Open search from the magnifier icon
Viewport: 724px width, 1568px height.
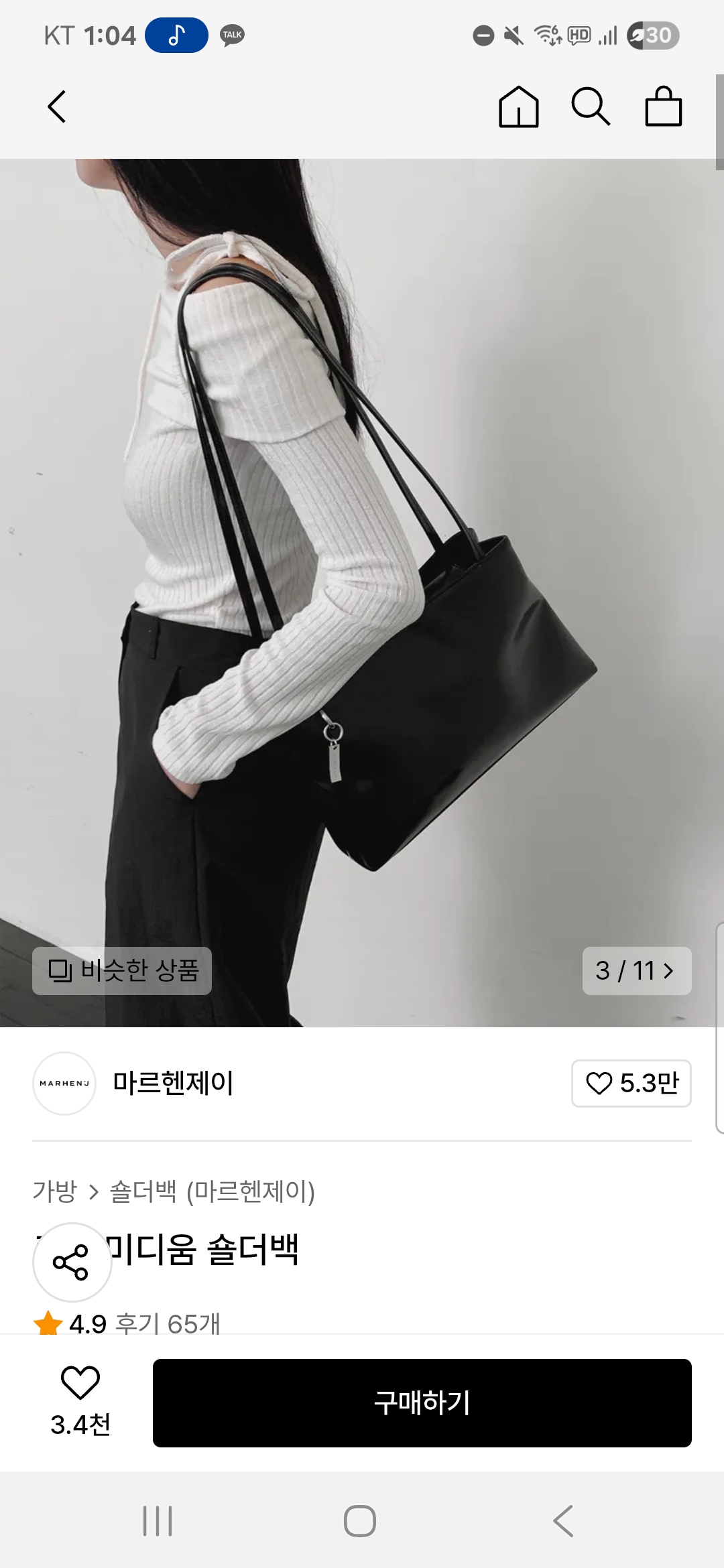coord(591,107)
